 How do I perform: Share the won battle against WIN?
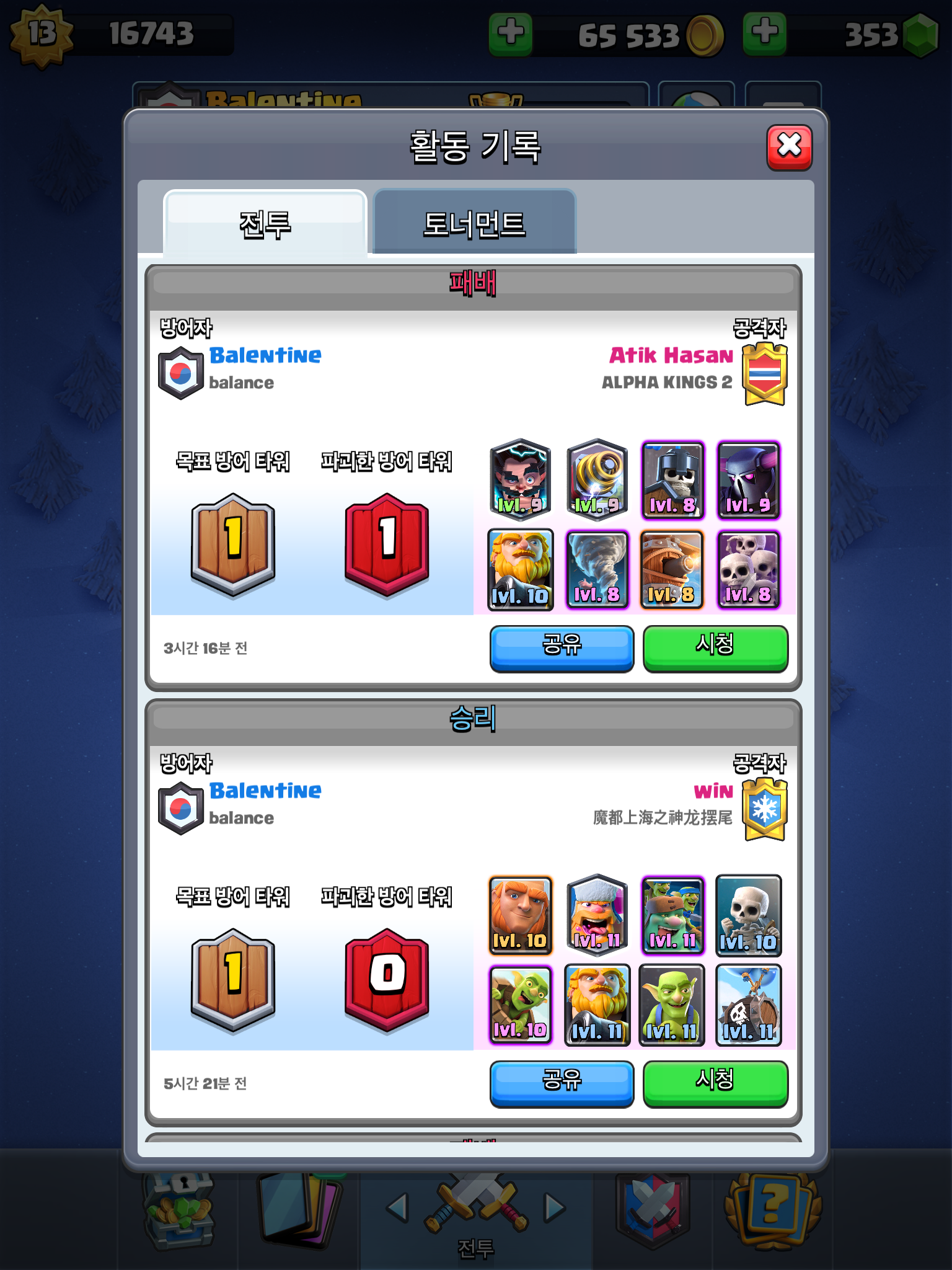(x=562, y=1083)
